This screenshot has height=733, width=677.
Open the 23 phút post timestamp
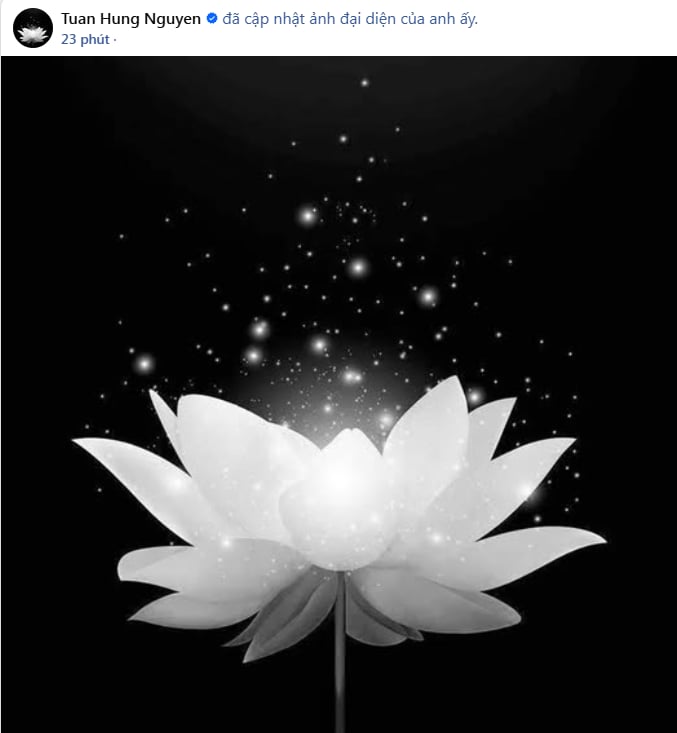pyautogui.click(x=84, y=39)
